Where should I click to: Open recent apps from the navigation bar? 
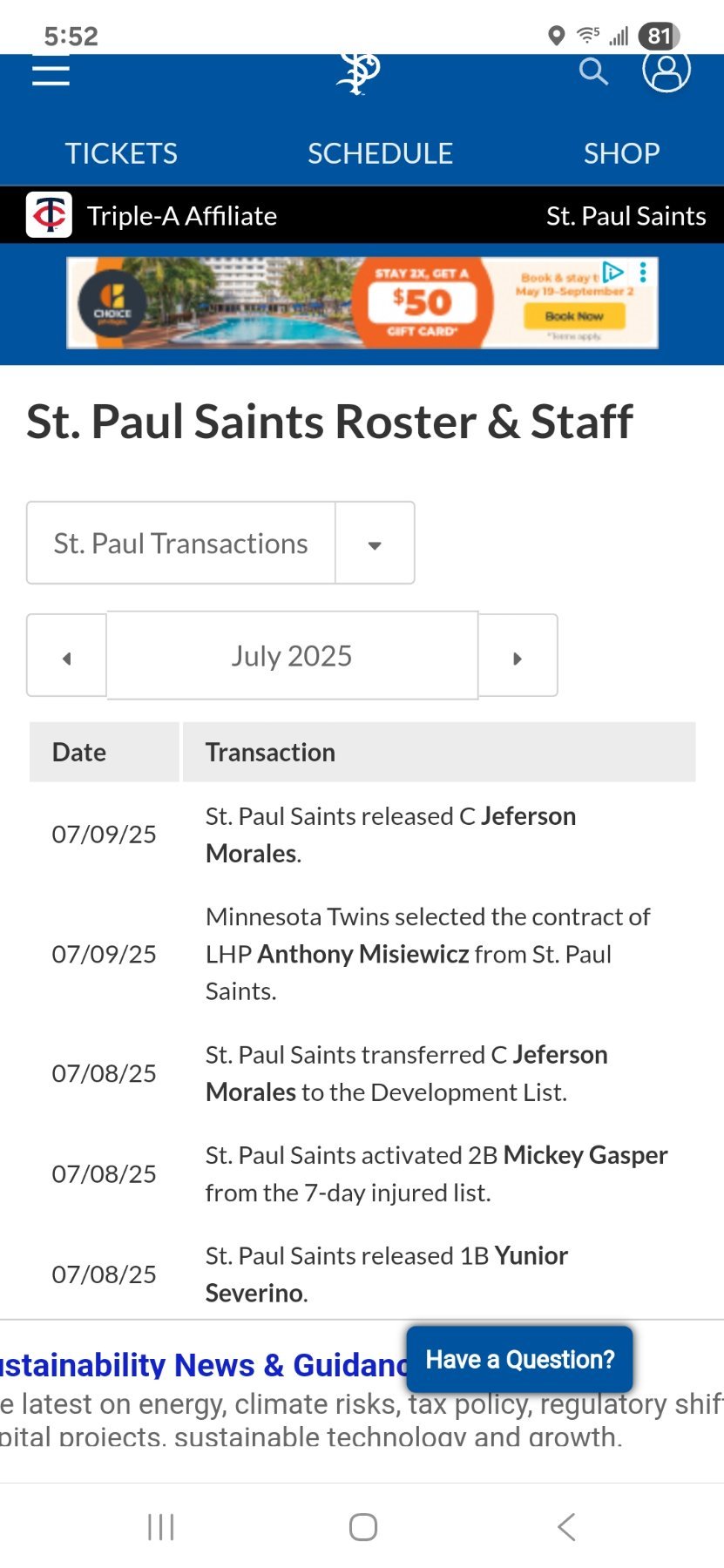click(x=161, y=1527)
